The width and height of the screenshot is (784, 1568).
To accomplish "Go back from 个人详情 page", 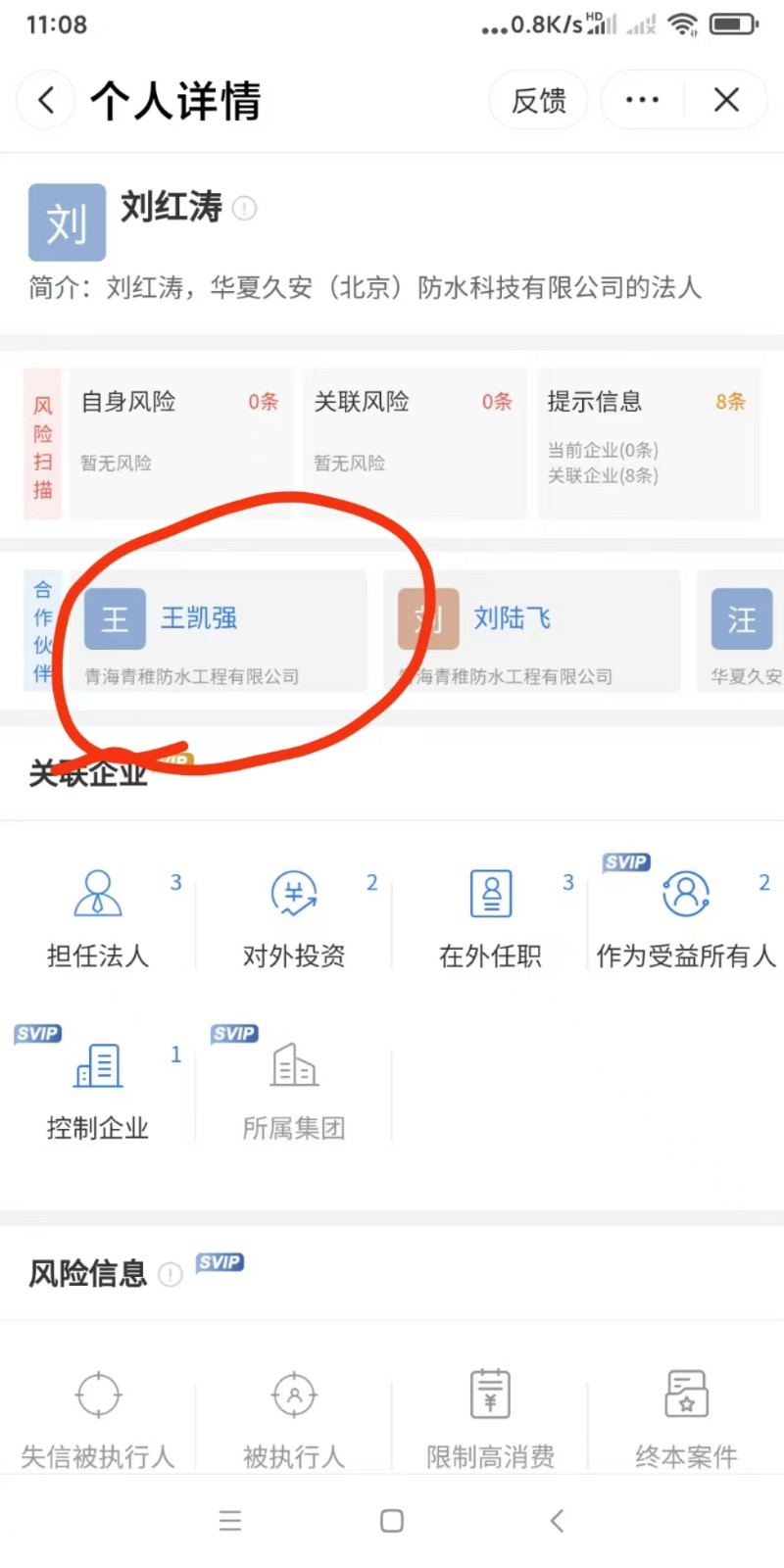I will point(46,100).
